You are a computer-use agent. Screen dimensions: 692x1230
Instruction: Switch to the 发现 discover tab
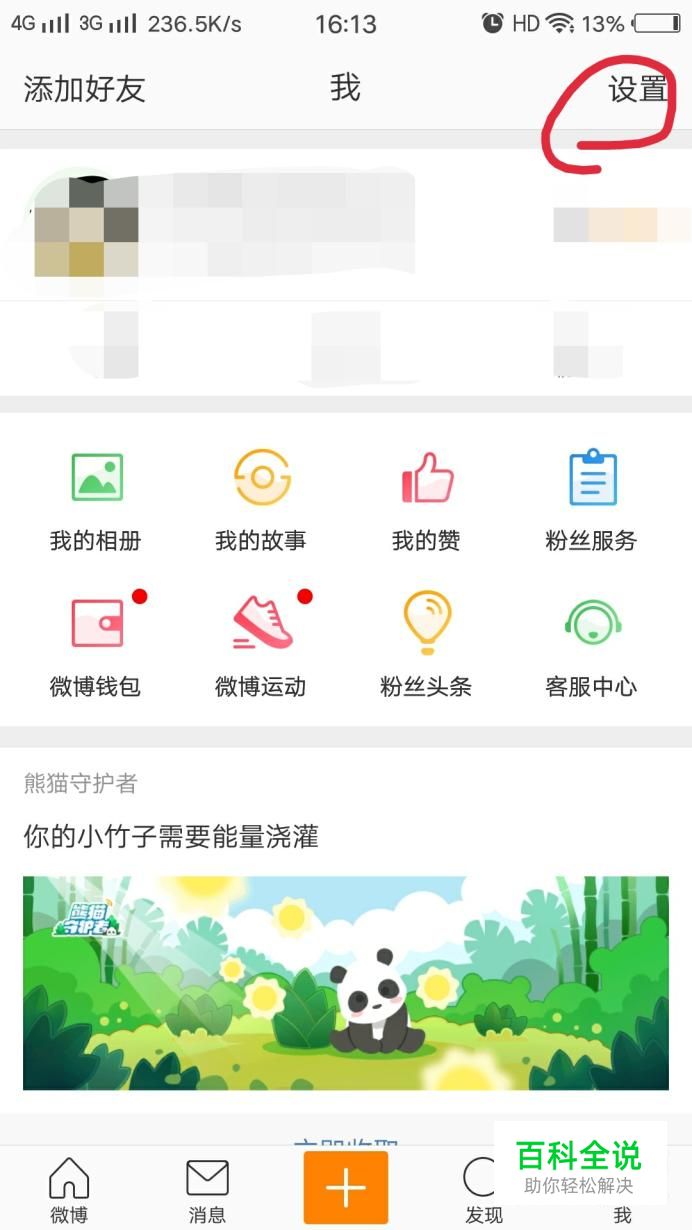click(482, 1190)
